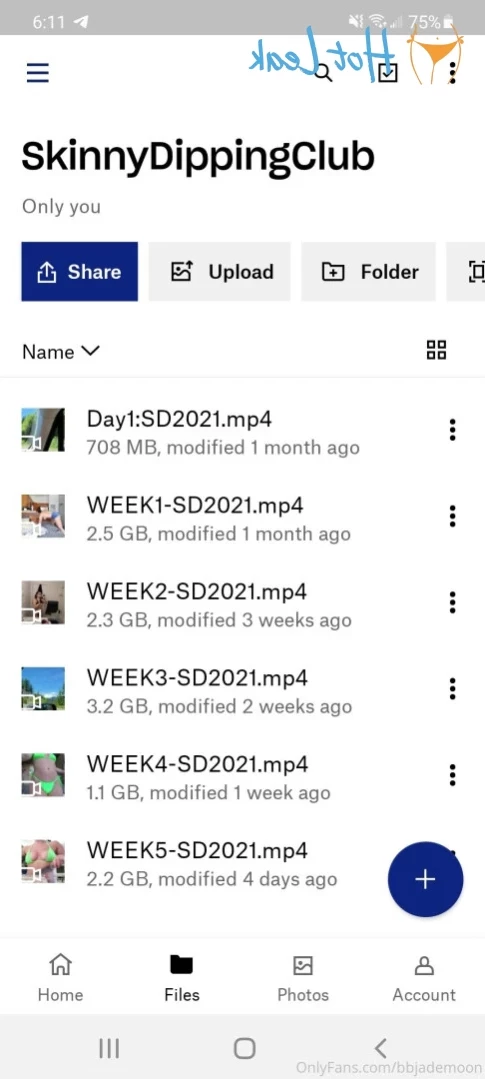Tap the system back button
The width and height of the screenshot is (485, 1079).
380,1048
